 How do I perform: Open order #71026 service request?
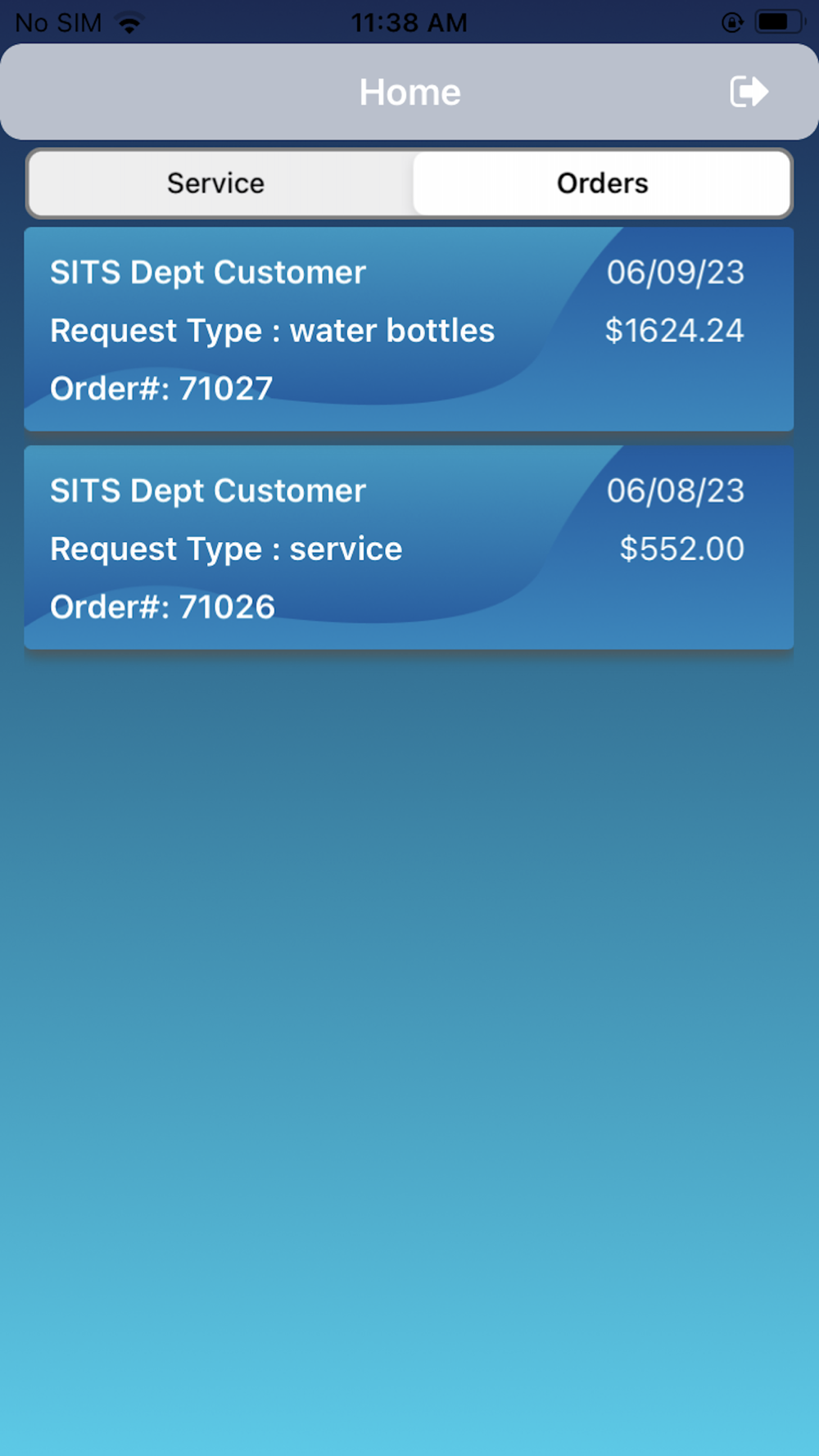click(409, 548)
